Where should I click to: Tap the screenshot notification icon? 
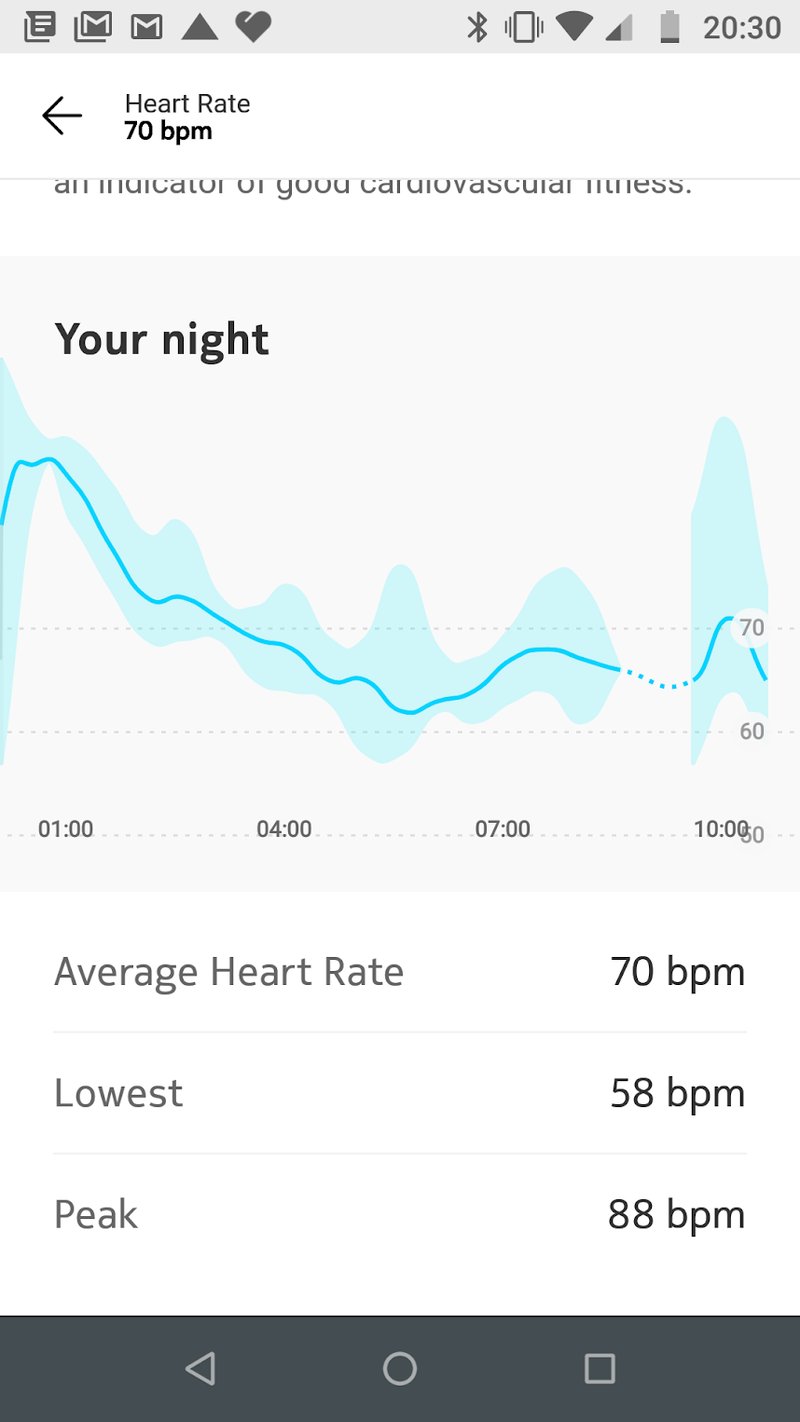click(40, 27)
